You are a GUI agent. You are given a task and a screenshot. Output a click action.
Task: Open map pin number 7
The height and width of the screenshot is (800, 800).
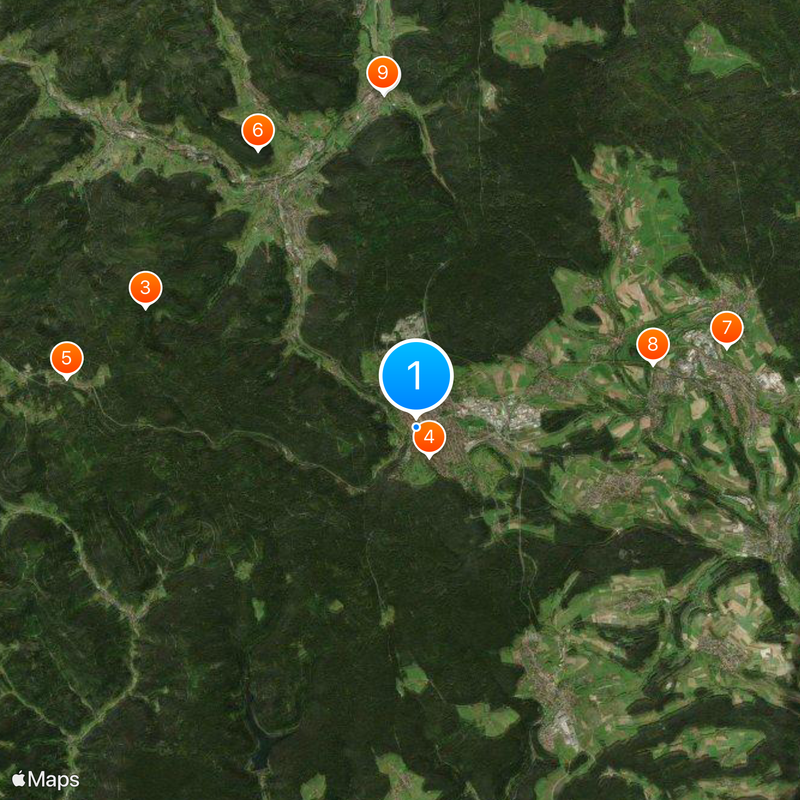727,327
